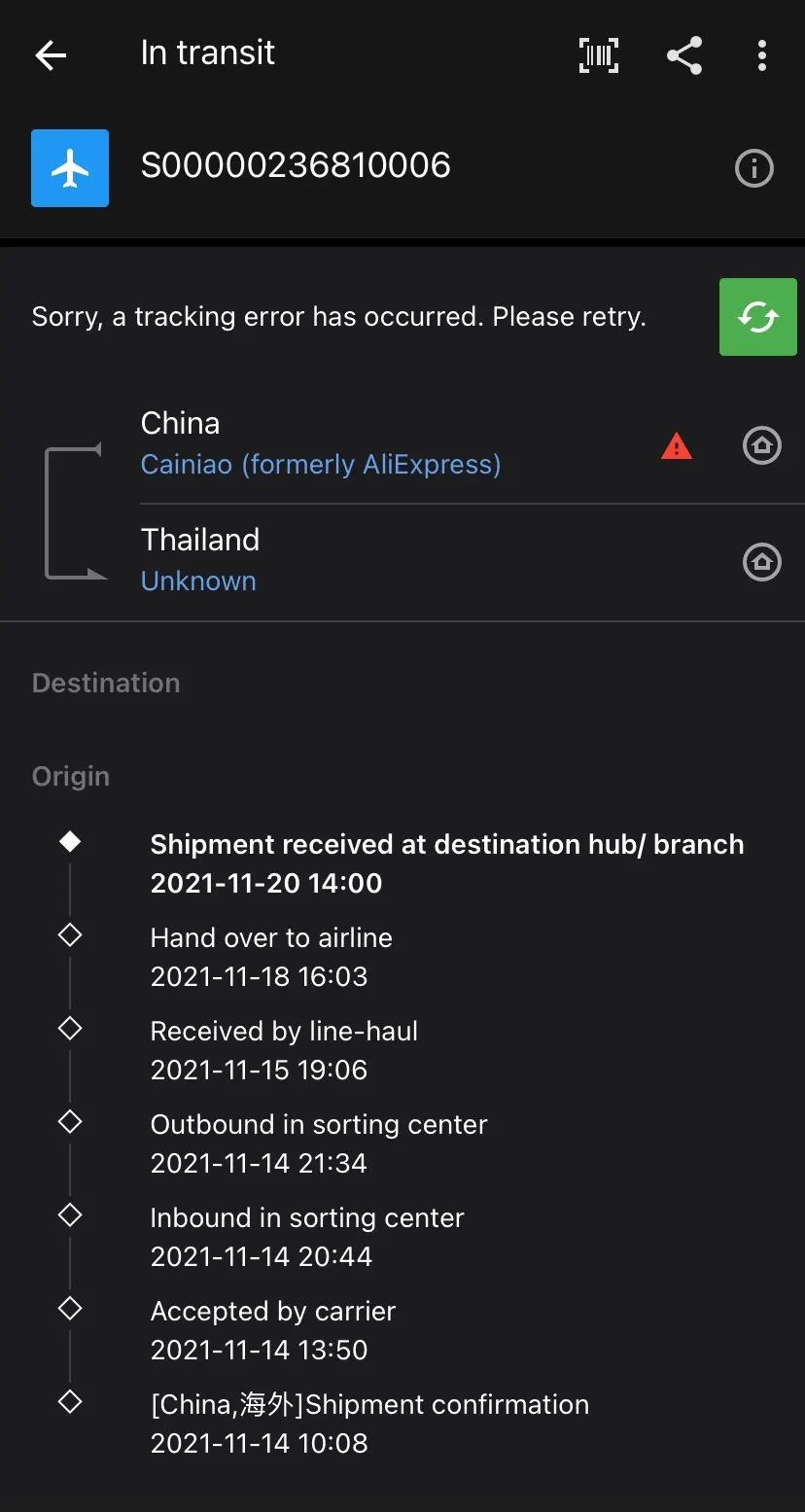Open the Cainiao (formerly AliExpress) carrier link
Screen dimensions: 805x1512
pos(321,465)
